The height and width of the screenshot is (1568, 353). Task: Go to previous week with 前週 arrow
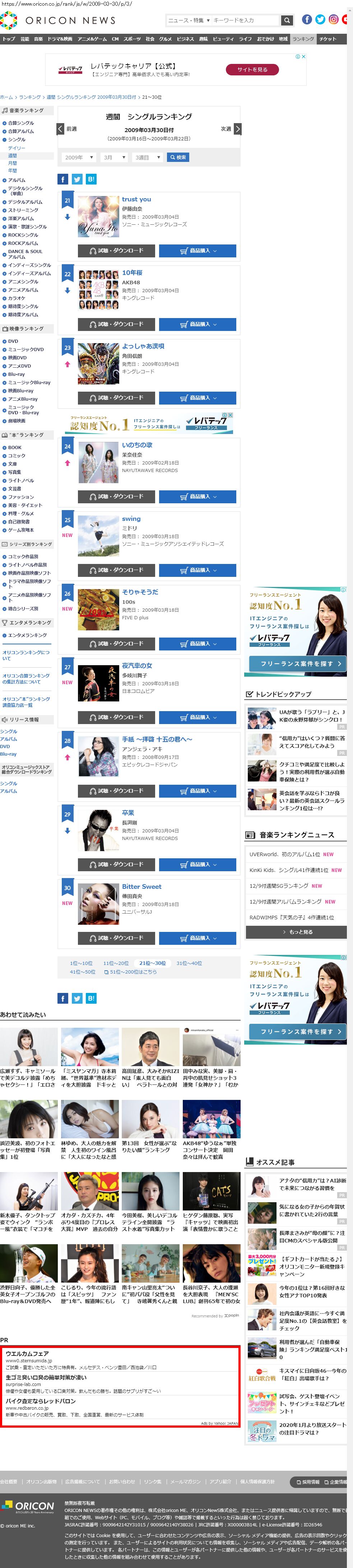pyautogui.click(x=60, y=129)
